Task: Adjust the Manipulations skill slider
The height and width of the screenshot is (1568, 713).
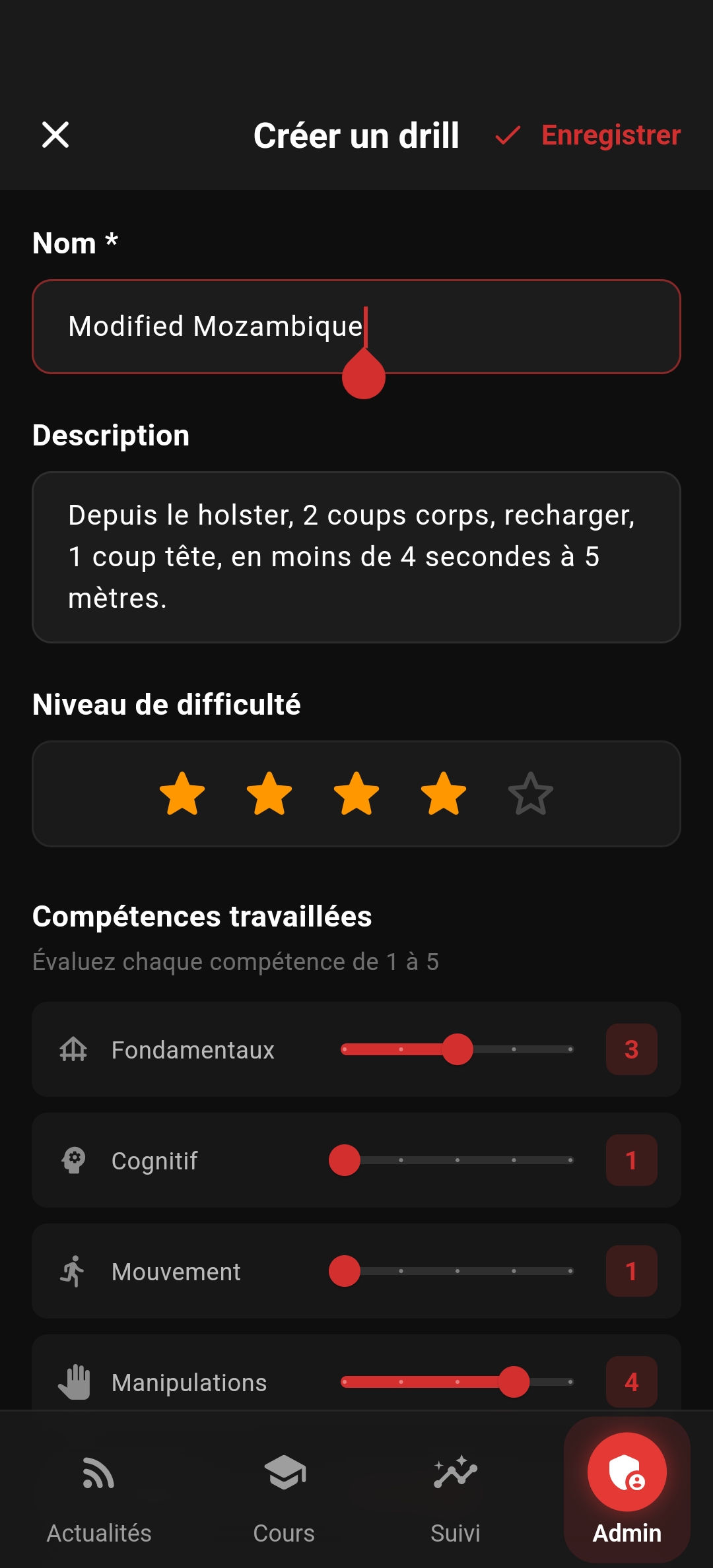Action: click(x=514, y=1382)
